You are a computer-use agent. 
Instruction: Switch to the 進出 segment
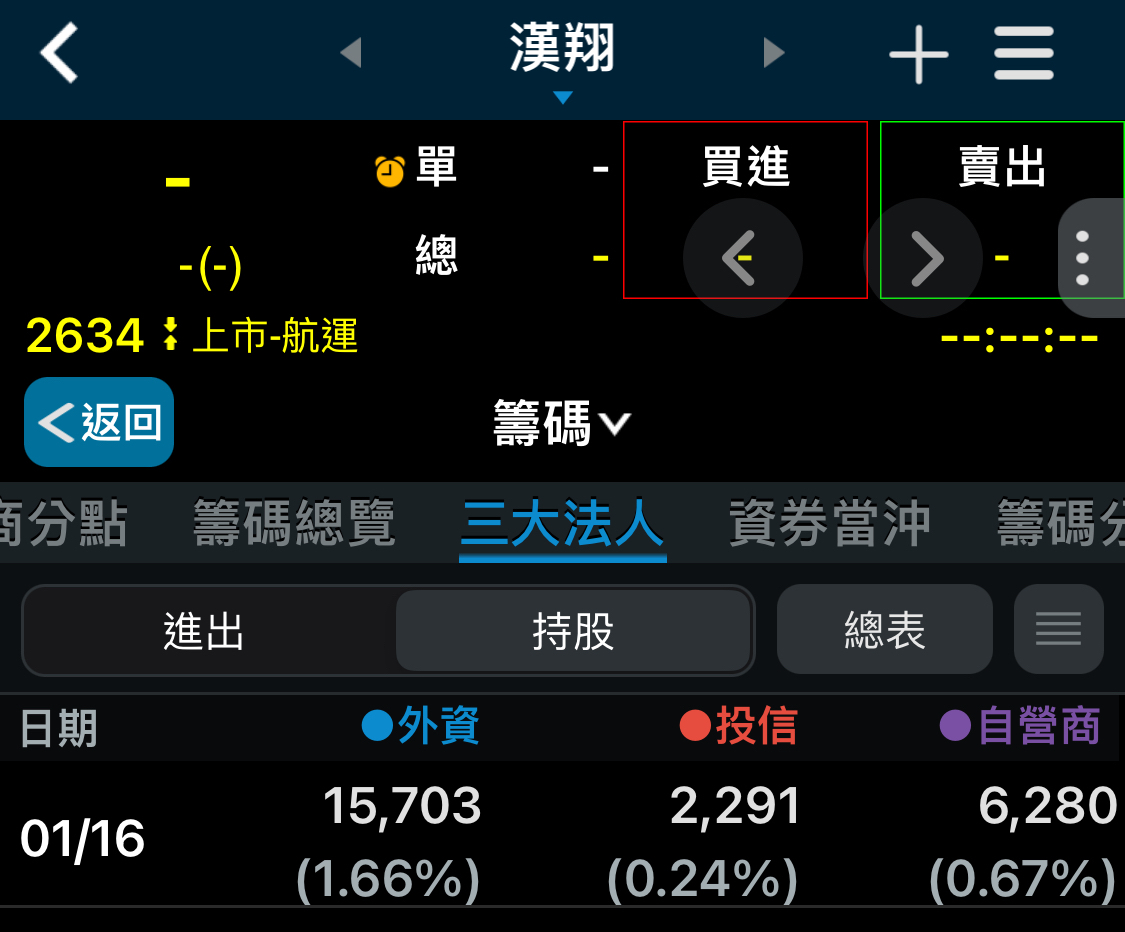204,631
